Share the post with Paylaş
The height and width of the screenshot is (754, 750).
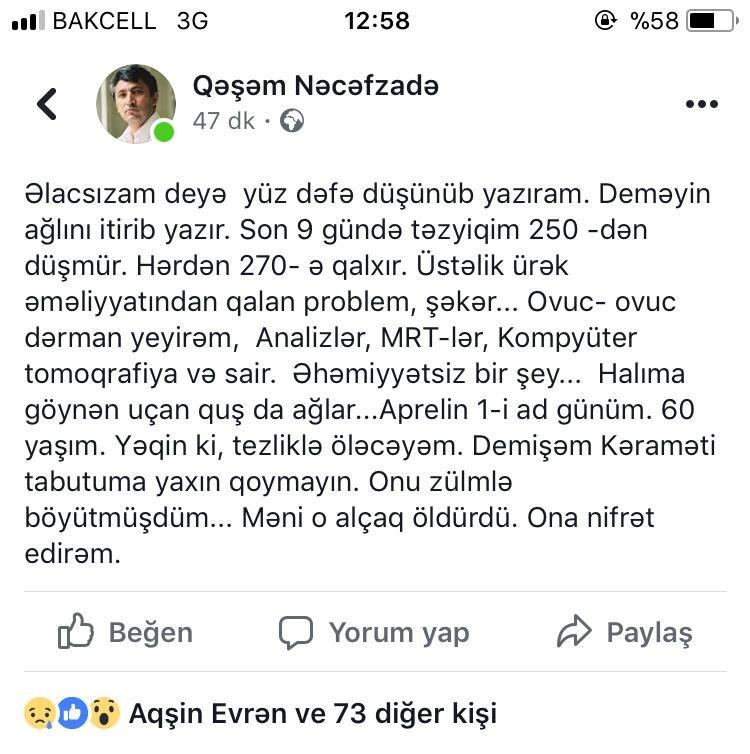(625, 632)
